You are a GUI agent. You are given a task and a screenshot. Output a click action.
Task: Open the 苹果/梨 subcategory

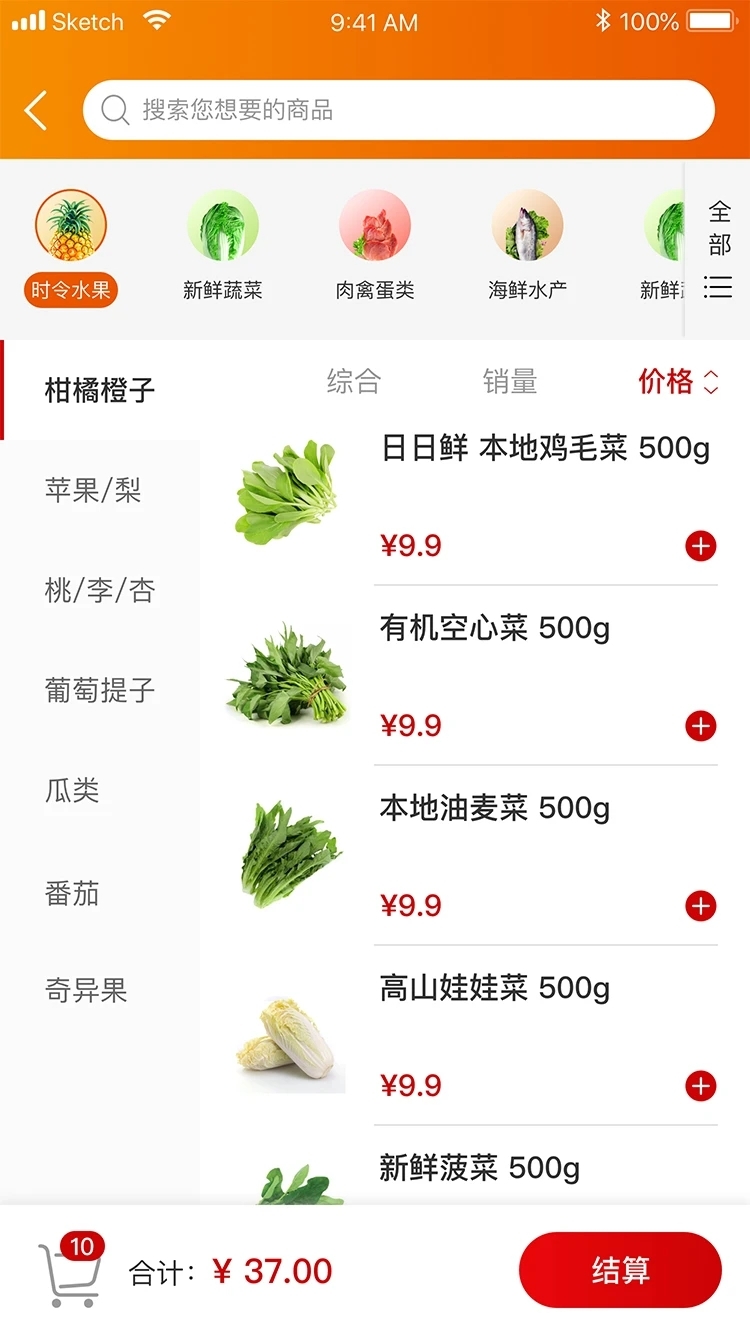click(x=93, y=490)
